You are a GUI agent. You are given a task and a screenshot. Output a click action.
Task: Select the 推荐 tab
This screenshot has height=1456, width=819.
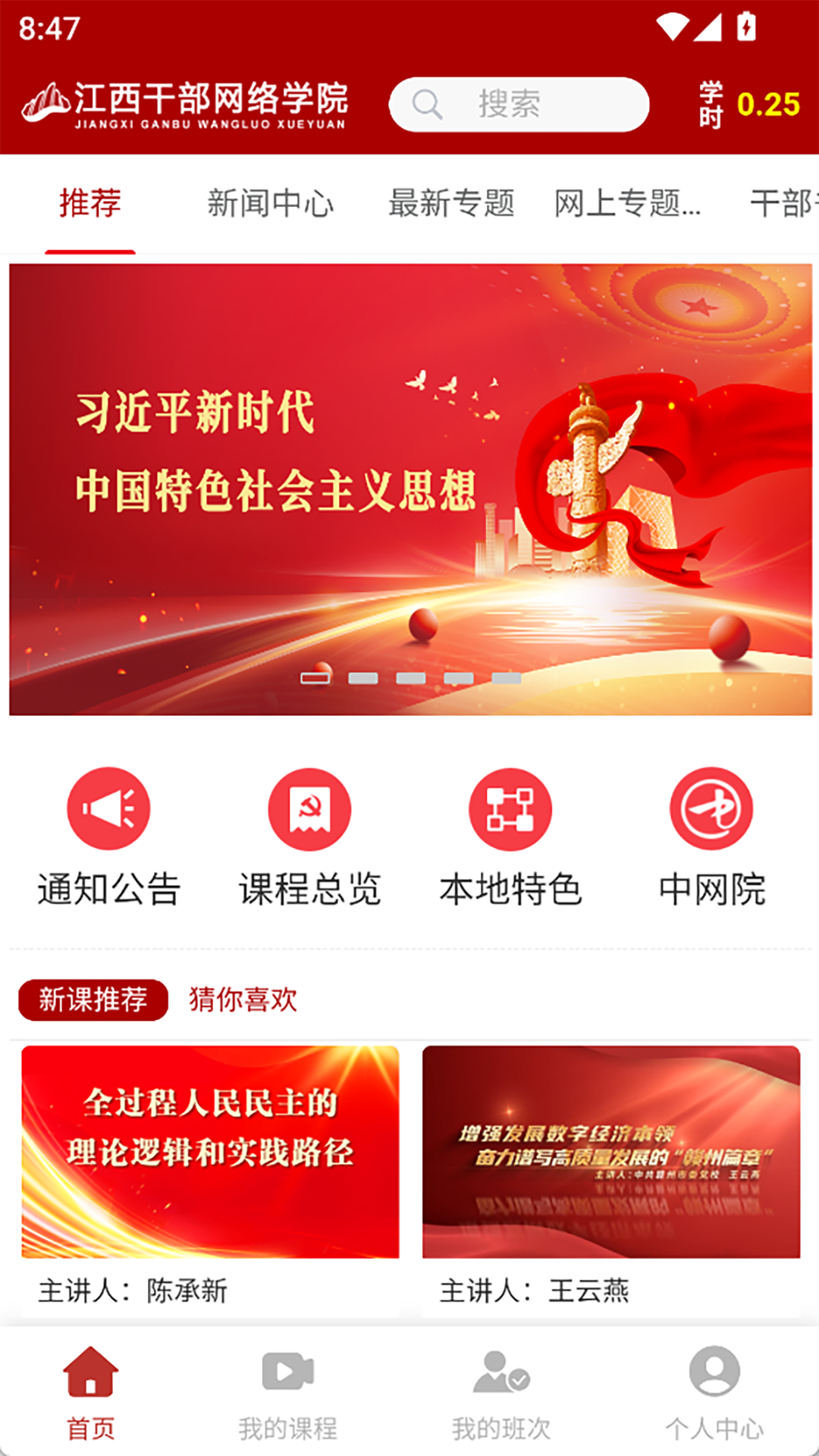pyautogui.click(x=90, y=203)
